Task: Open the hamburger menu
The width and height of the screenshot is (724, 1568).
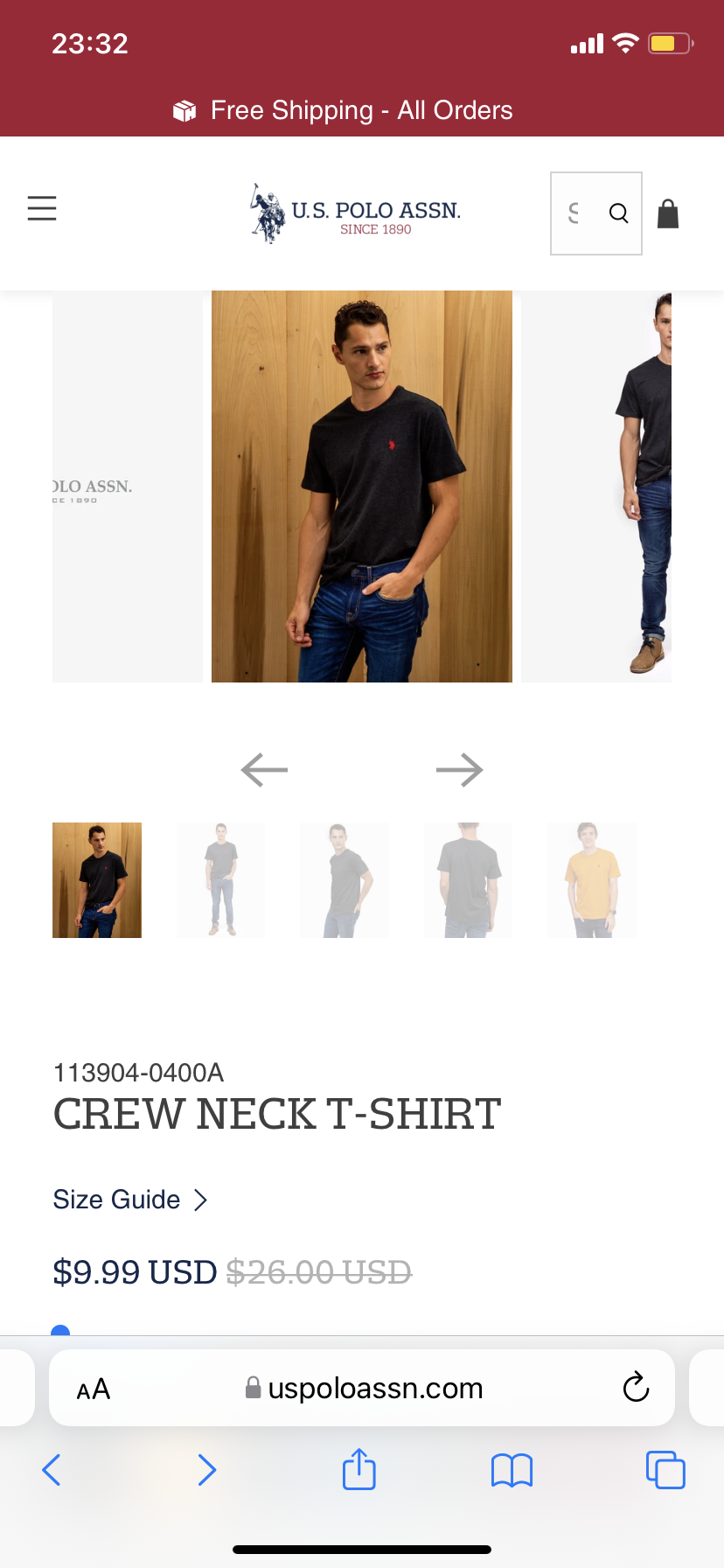Action: coord(42,208)
